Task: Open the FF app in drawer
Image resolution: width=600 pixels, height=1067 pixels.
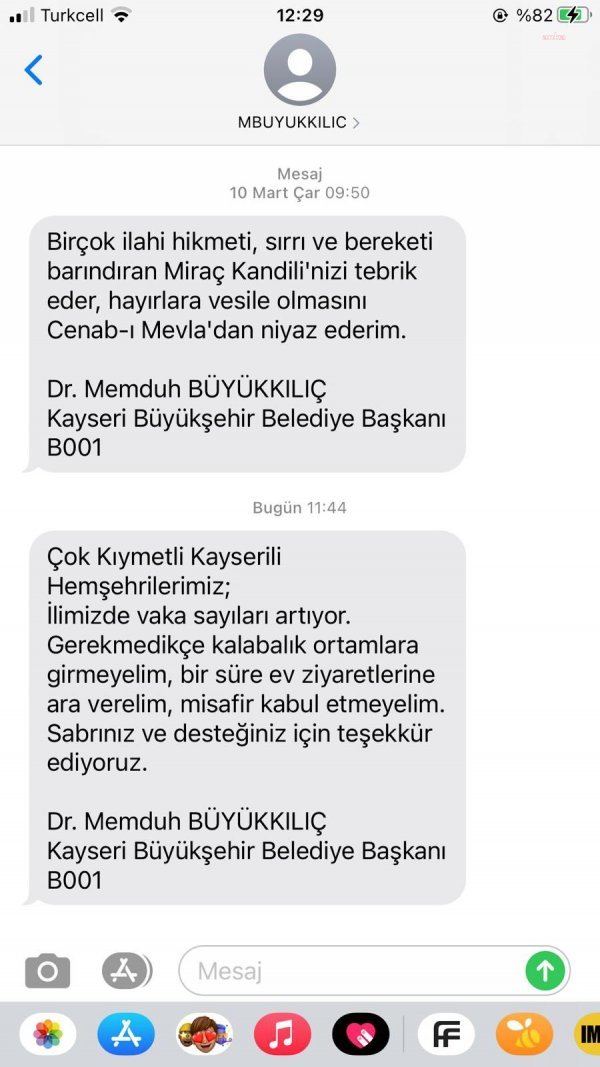Action: point(446,1034)
